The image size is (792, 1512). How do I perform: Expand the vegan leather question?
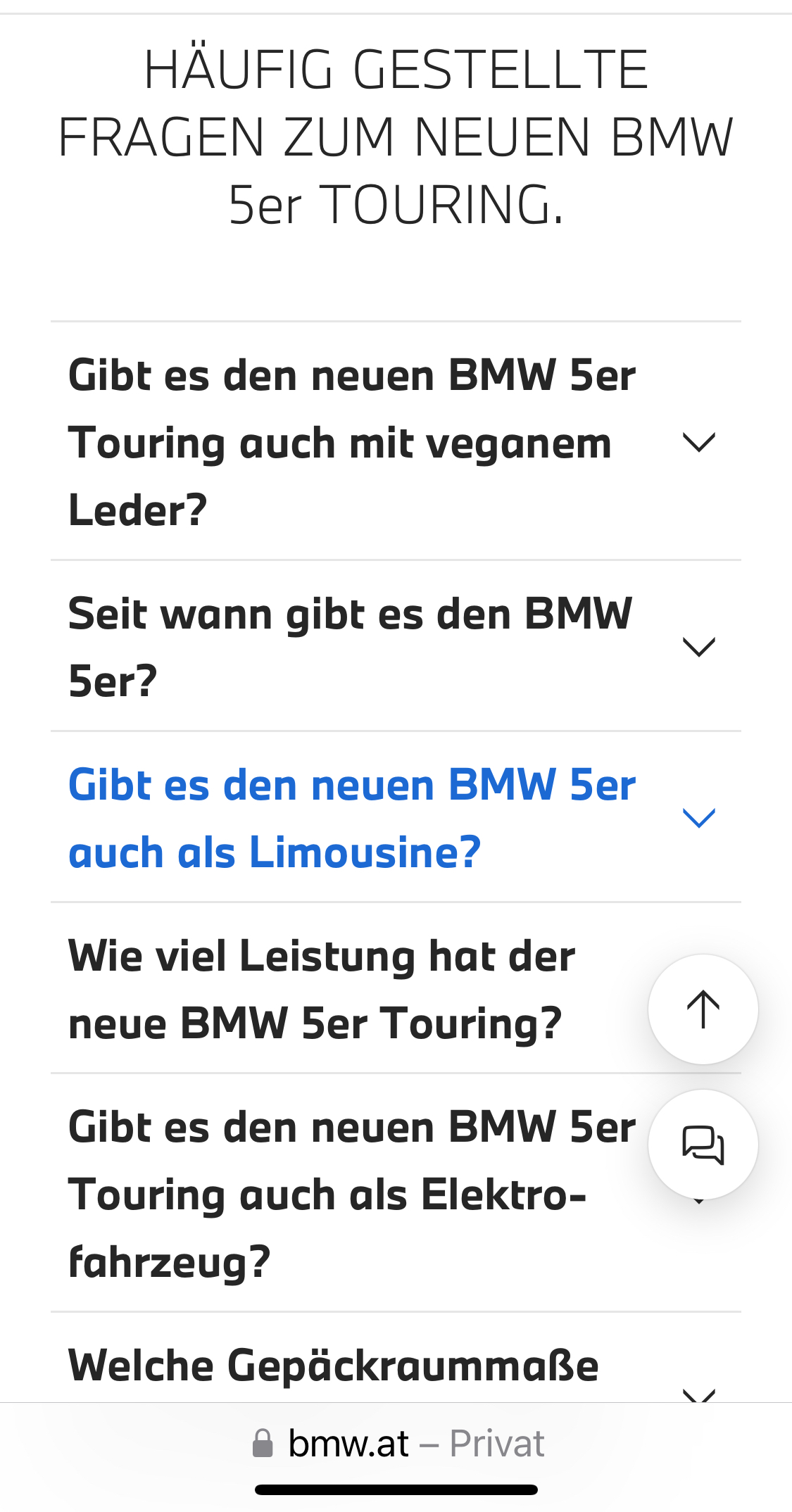[x=394, y=442]
